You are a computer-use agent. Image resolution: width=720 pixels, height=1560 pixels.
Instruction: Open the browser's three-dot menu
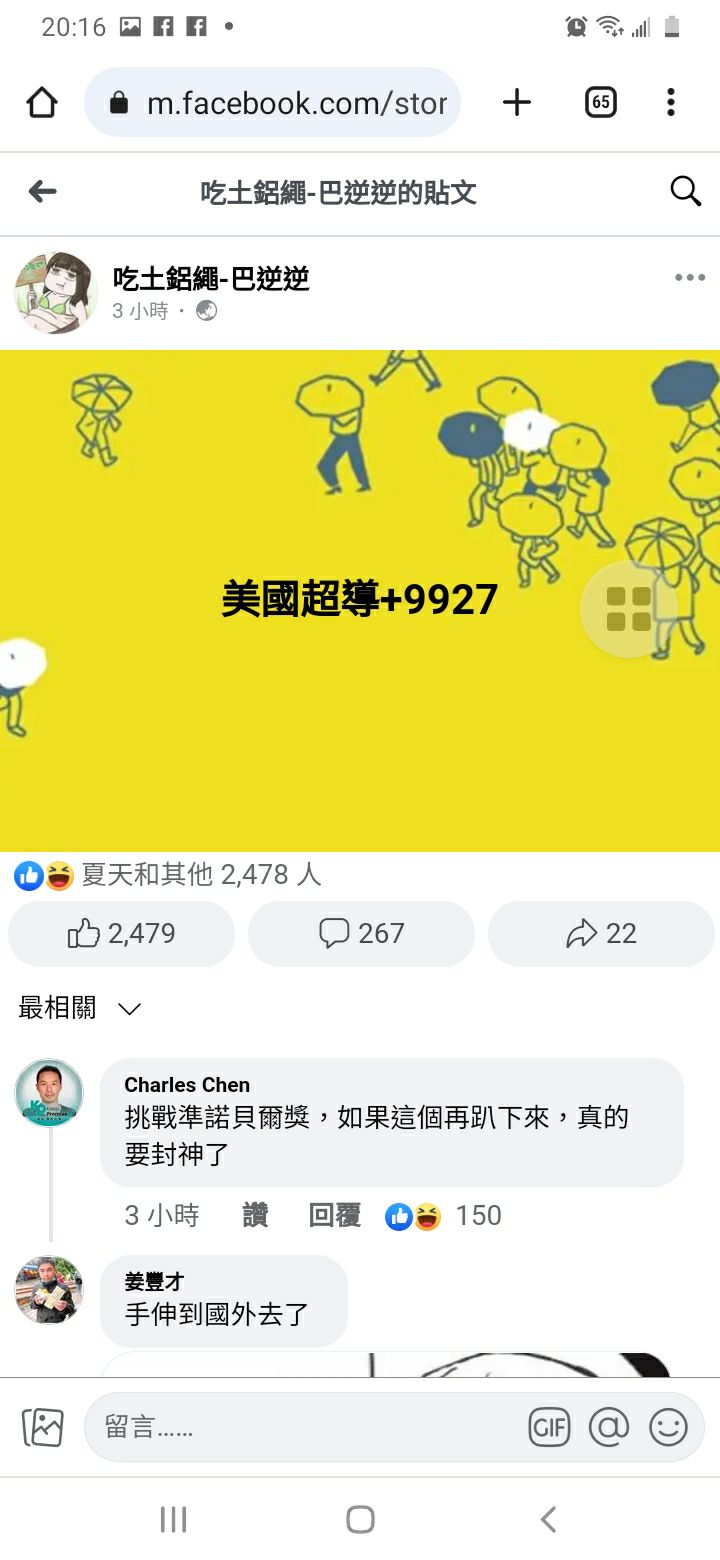pyautogui.click(x=671, y=102)
